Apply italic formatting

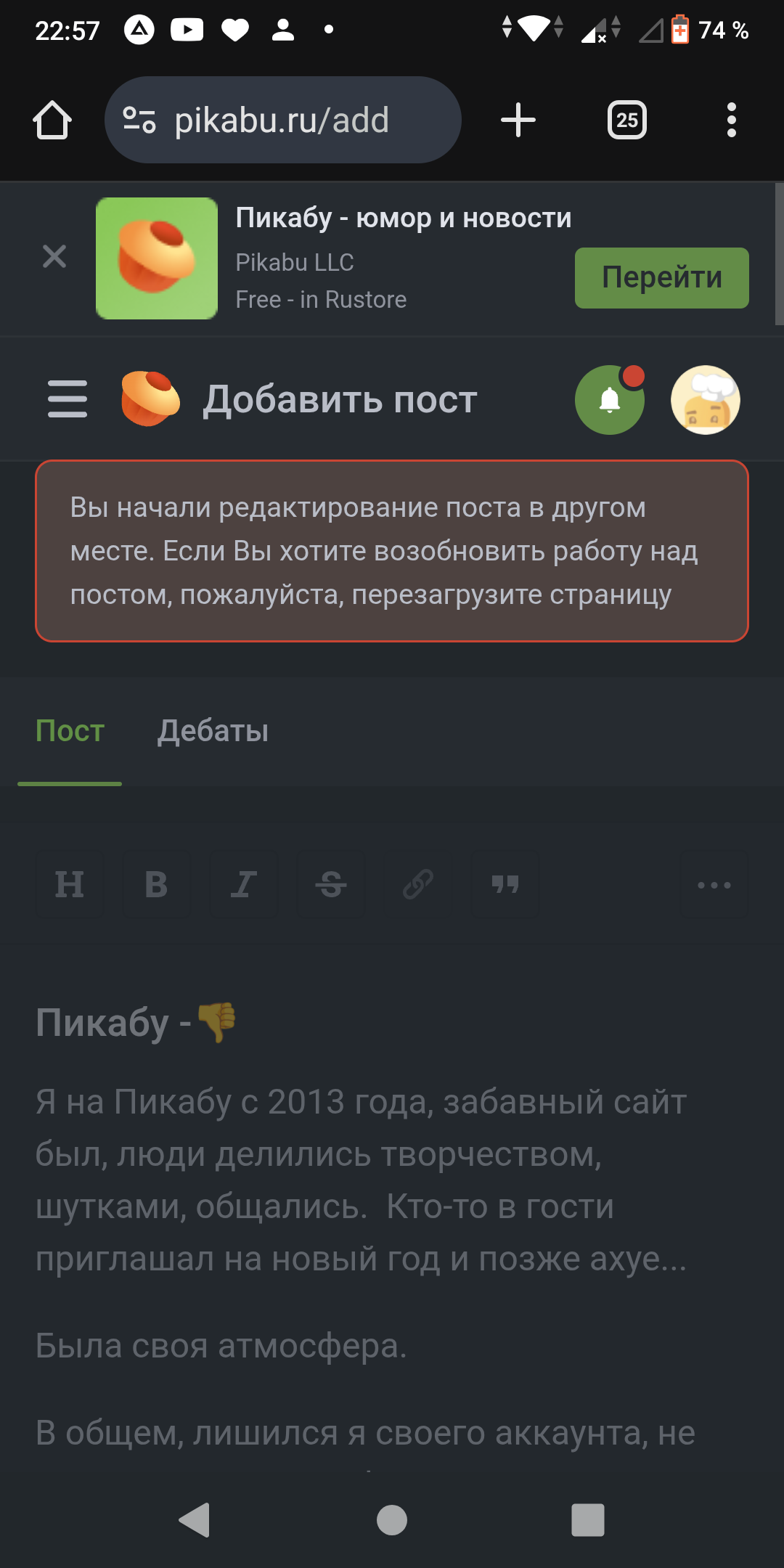[244, 885]
